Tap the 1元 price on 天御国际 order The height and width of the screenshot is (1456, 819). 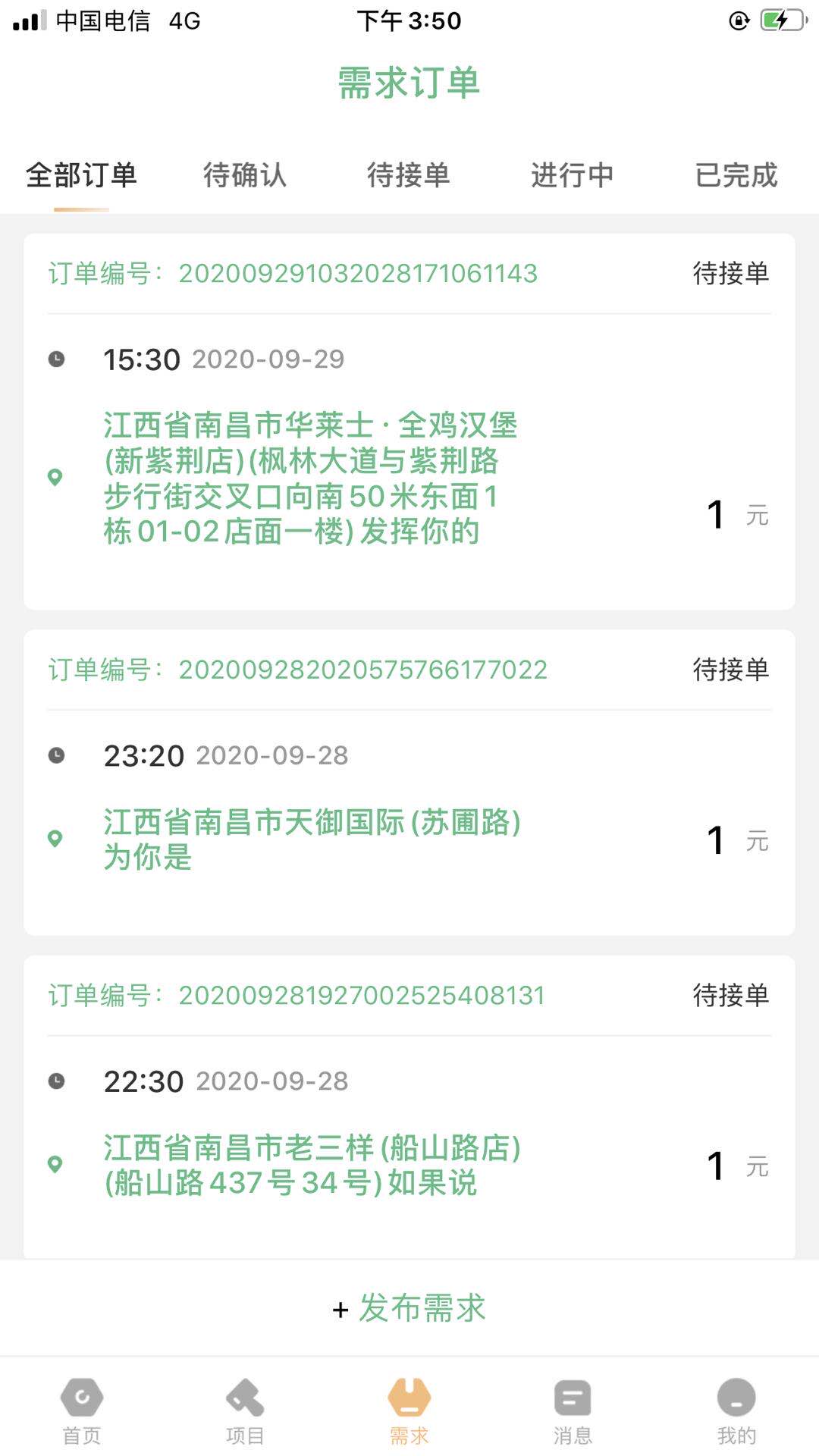click(x=726, y=837)
